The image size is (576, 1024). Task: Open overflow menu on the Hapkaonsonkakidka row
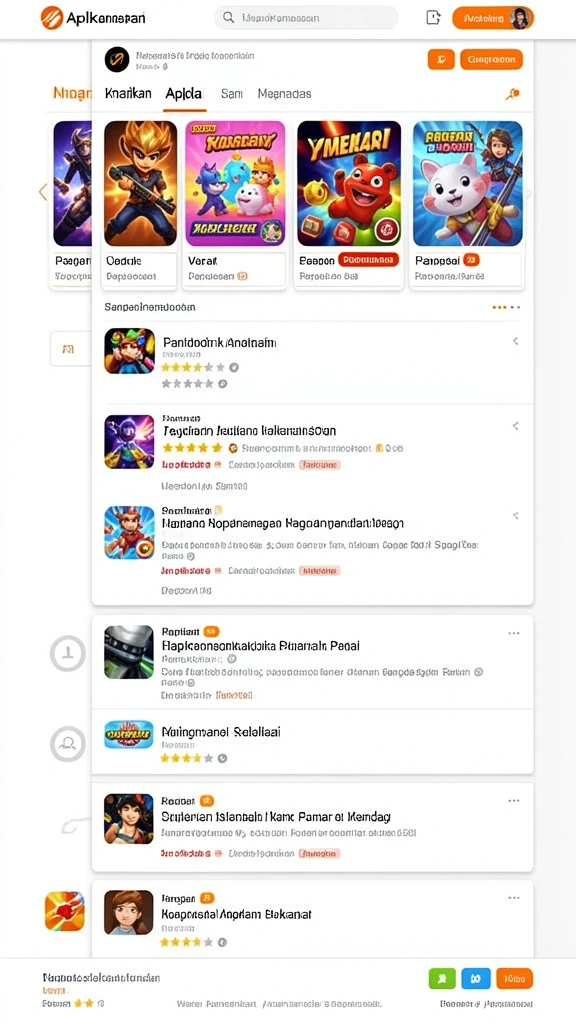514,633
